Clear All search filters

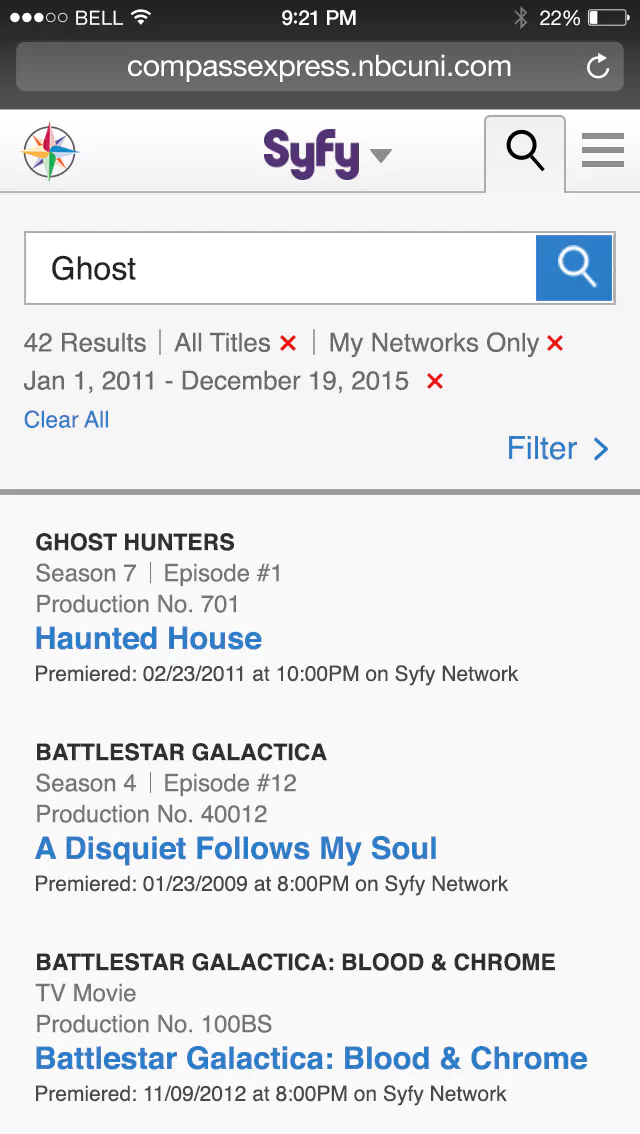(x=66, y=420)
